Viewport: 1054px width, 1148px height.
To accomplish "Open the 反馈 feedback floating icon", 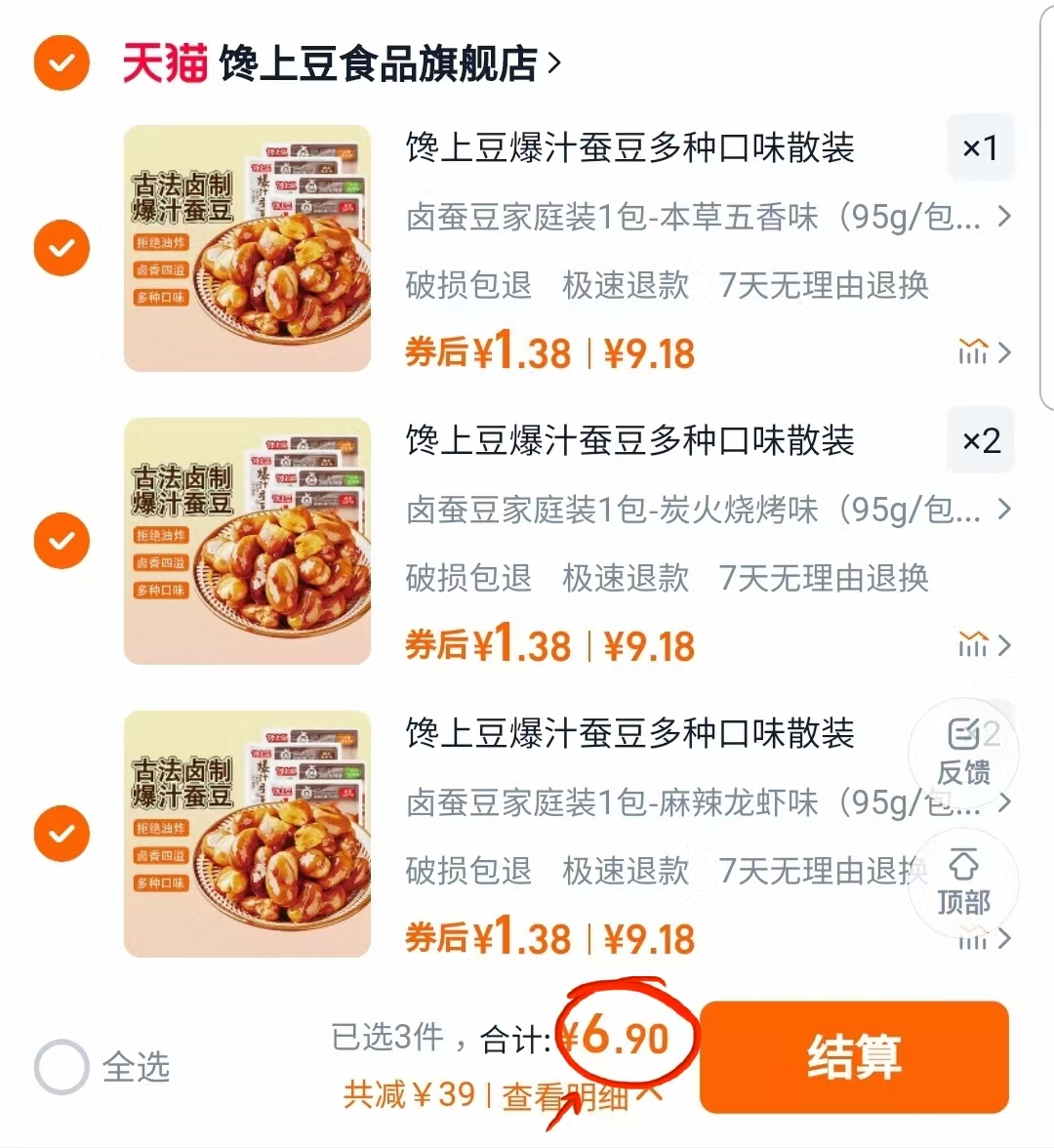I will 963,752.
